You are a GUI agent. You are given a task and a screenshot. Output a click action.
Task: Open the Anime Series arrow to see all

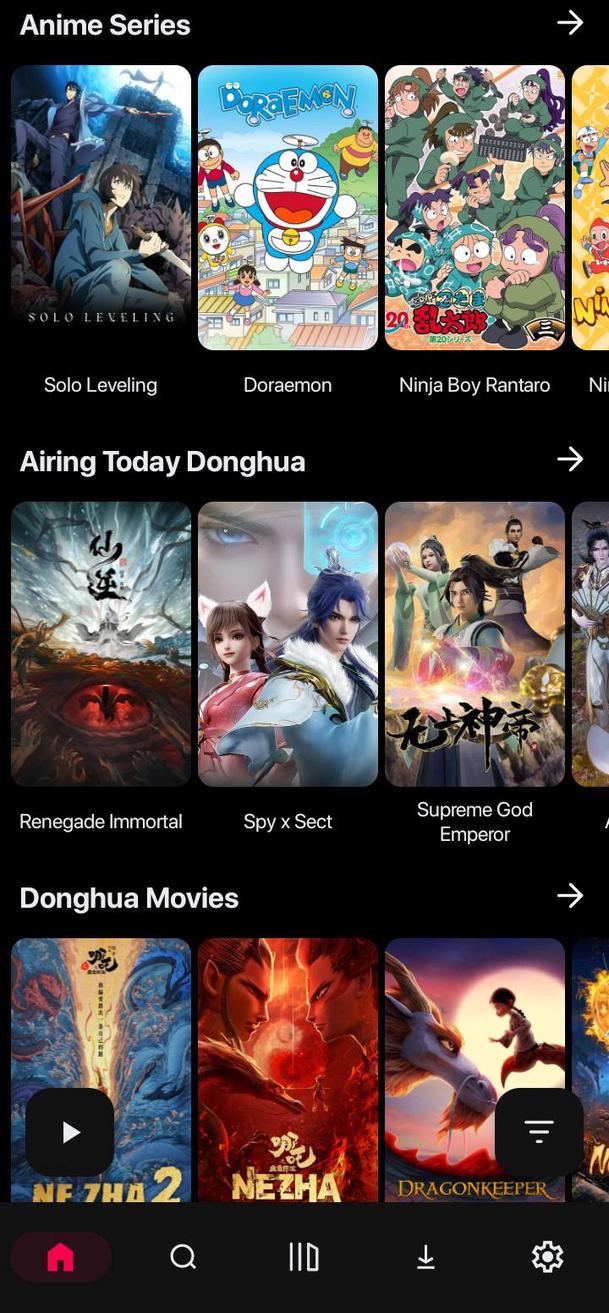point(570,23)
